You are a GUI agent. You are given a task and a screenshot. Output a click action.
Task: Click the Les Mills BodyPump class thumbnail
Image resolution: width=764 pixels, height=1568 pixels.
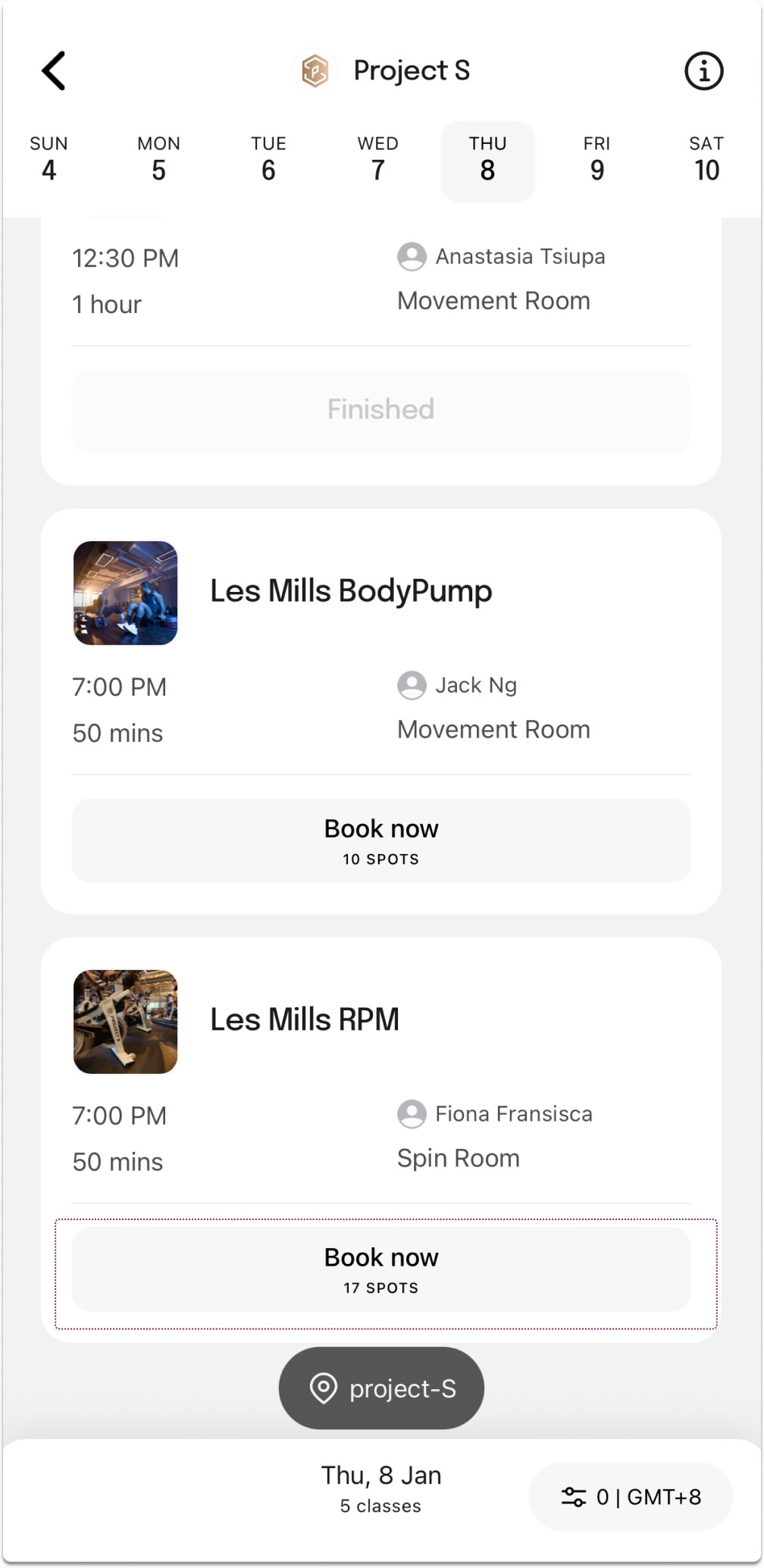pyautogui.click(x=125, y=592)
